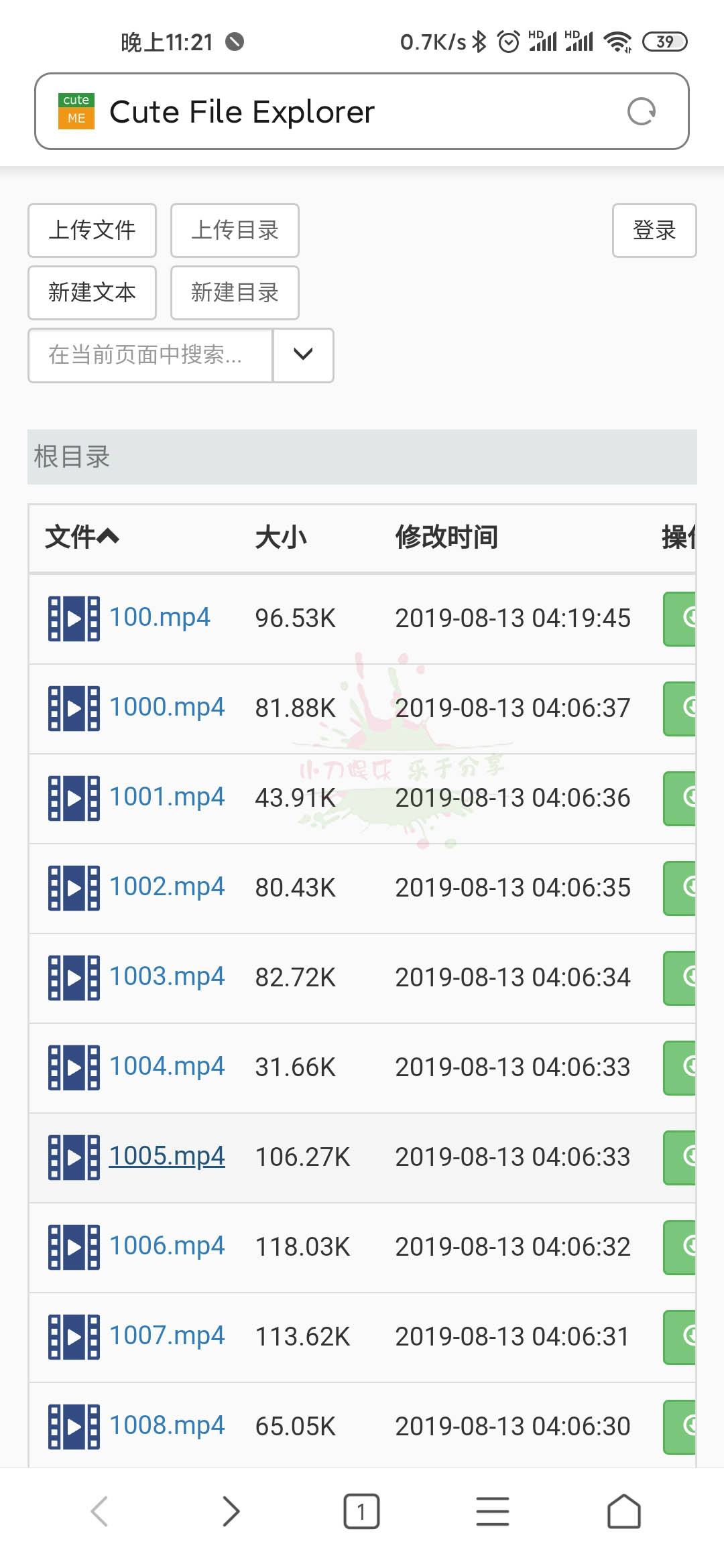Screen dimensions: 724x1568
Task: Play the 1005.mp4 file link
Action: [166, 1156]
